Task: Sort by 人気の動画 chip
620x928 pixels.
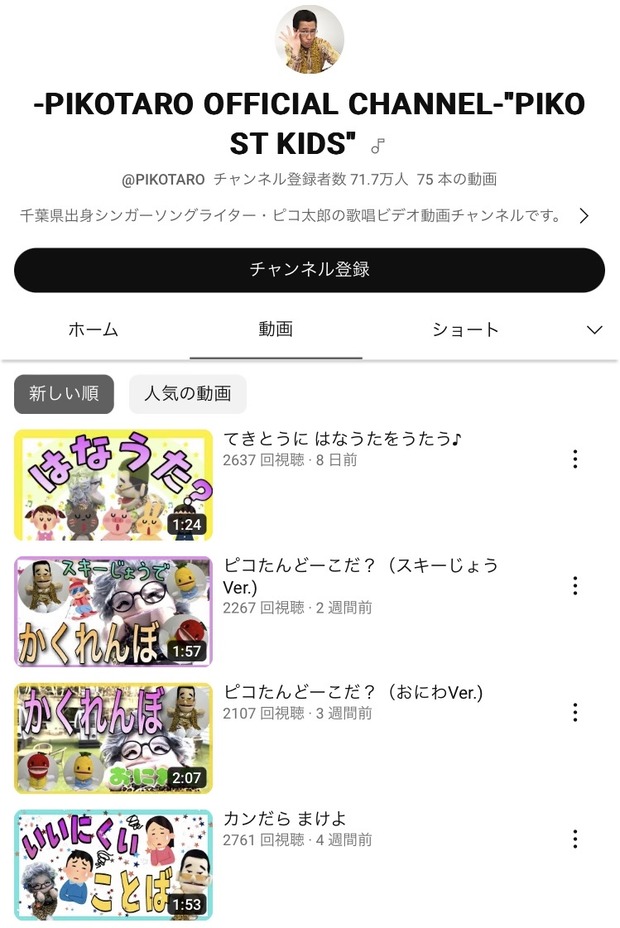Action: [x=188, y=394]
